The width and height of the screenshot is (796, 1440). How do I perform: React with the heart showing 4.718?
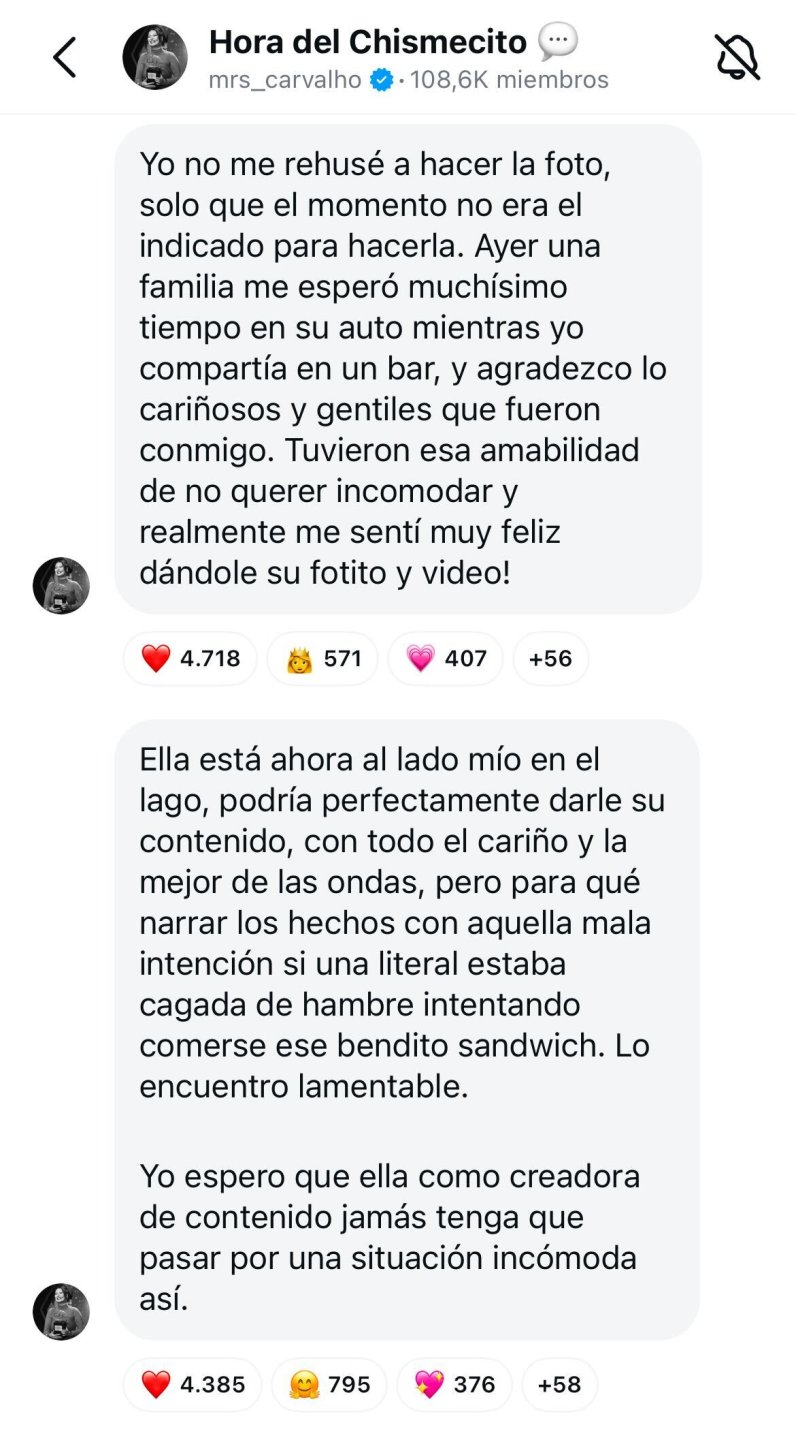pyautogui.click(x=190, y=658)
